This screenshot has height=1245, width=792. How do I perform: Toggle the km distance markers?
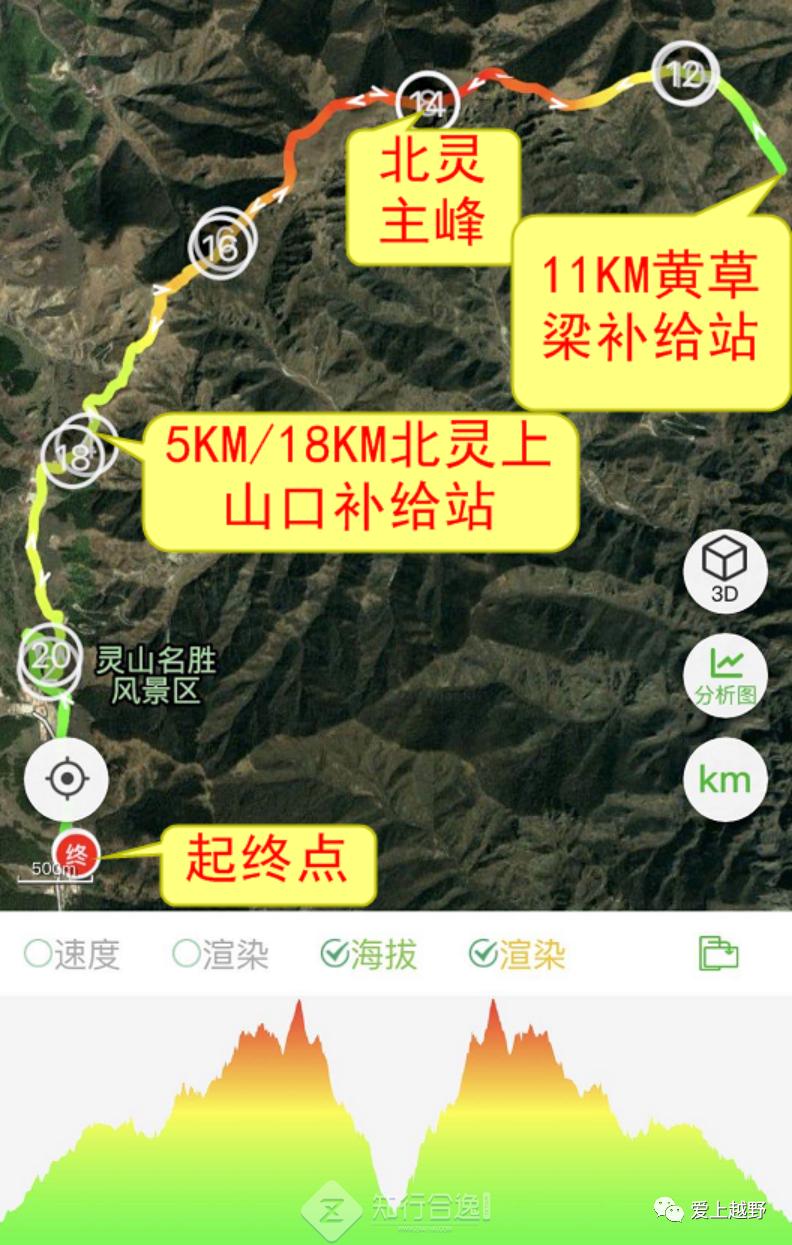(725, 779)
